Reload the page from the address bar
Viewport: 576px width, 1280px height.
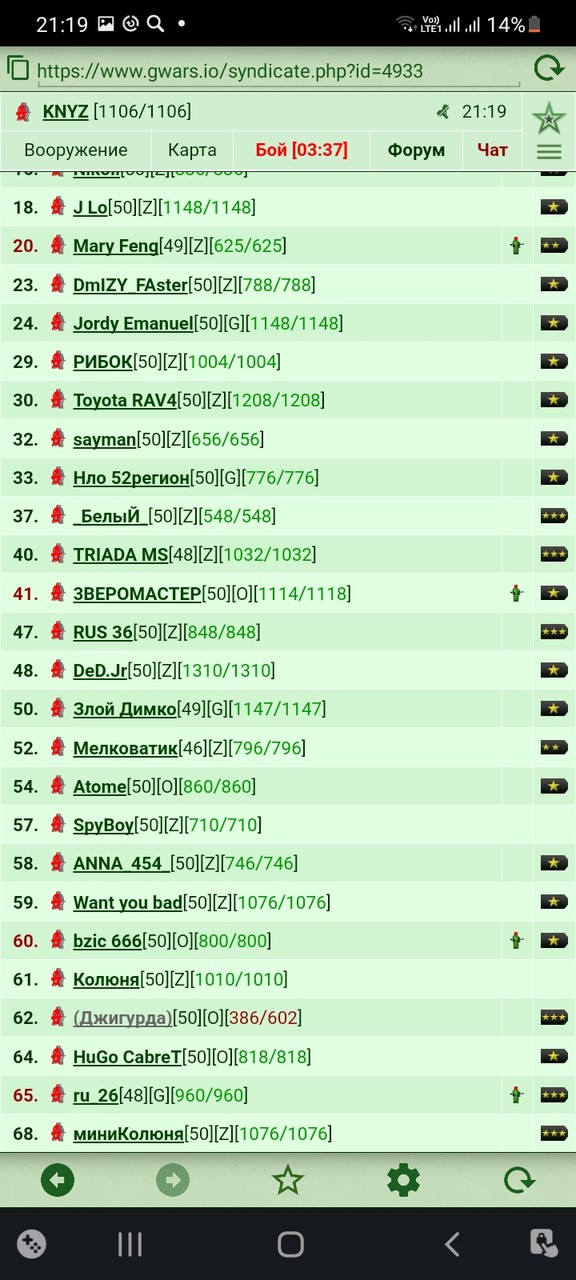click(549, 69)
